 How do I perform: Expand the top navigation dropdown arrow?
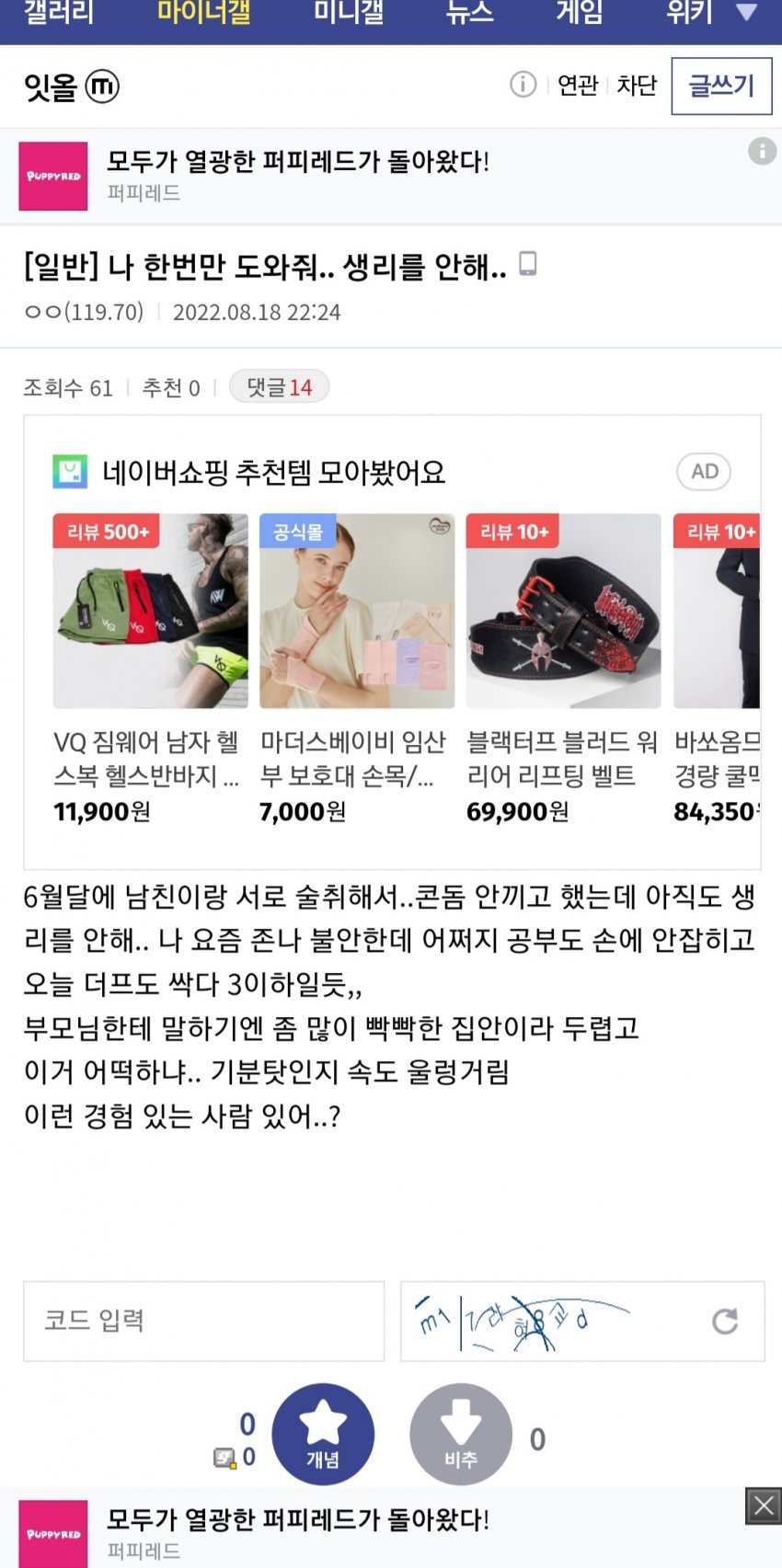[746, 13]
